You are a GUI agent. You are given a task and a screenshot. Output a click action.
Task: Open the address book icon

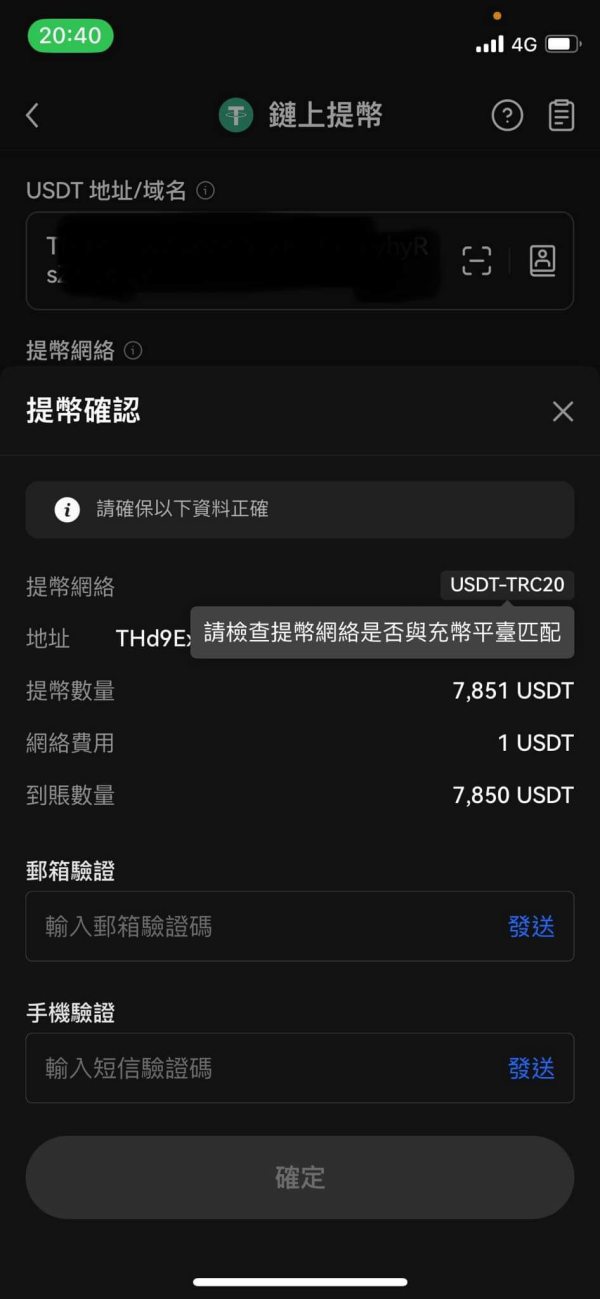click(x=543, y=261)
